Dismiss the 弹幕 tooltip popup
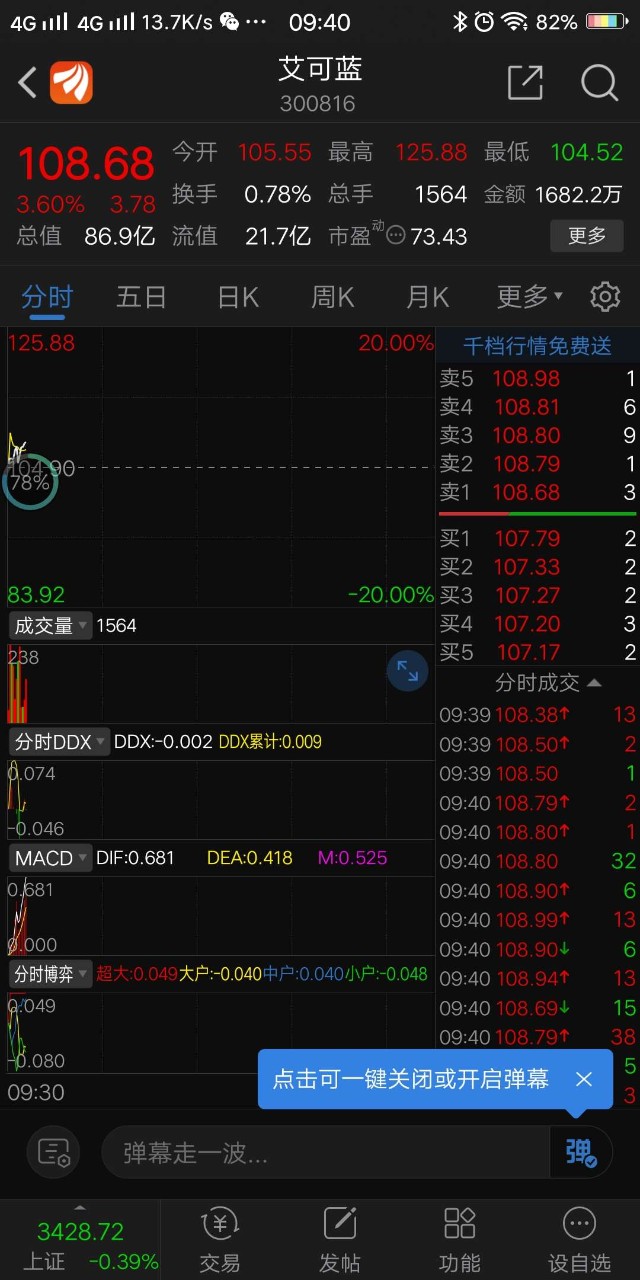Viewport: 640px width, 1280px height. 584,1079
